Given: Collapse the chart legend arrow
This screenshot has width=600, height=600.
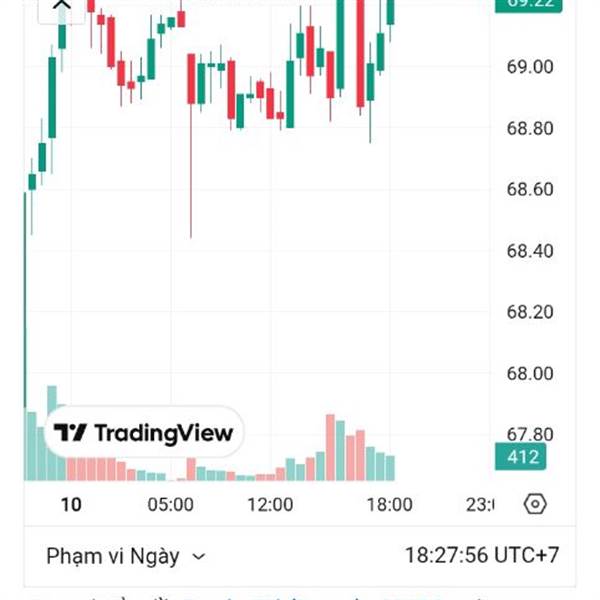Looking at the screenshot, I should point(61,8).
